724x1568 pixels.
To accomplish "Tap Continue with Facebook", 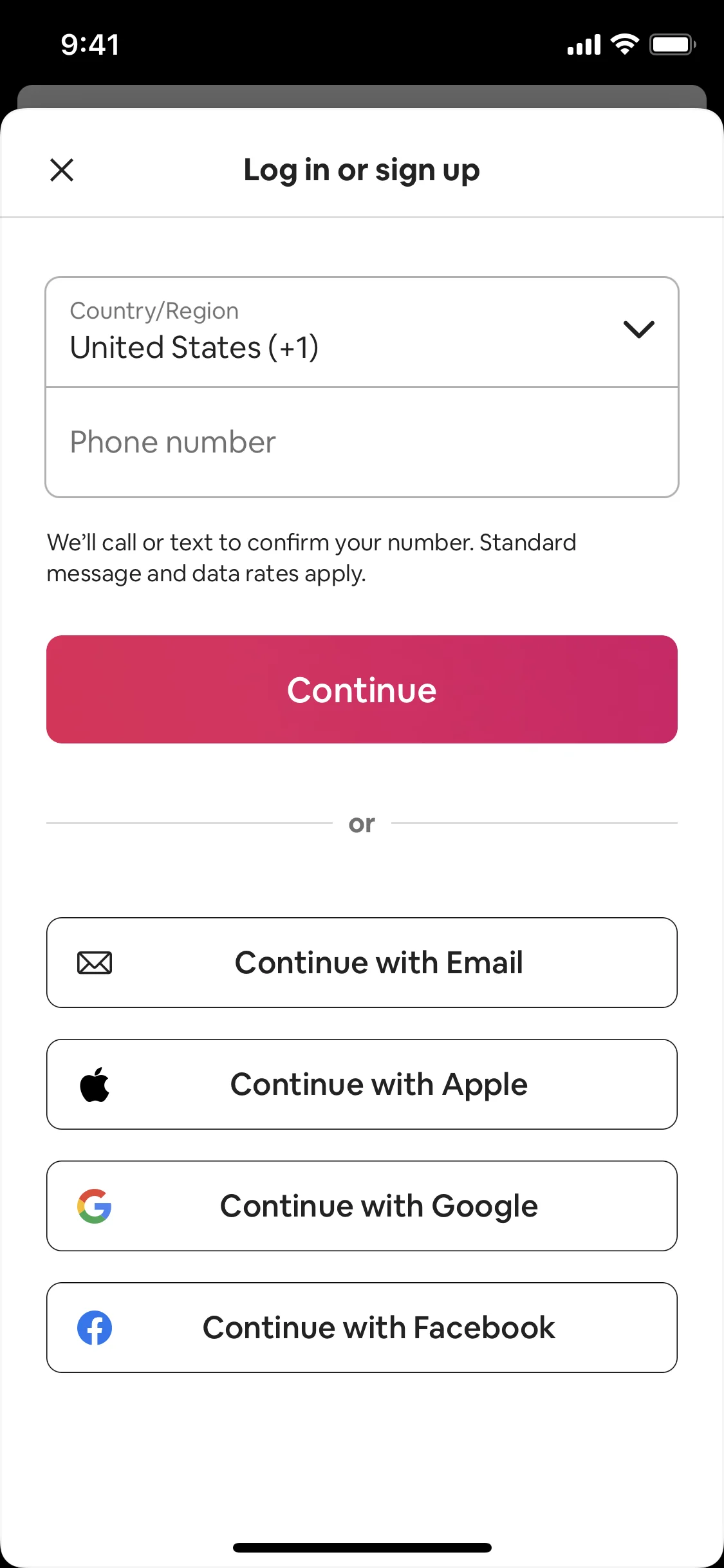I will point(362,1327).
